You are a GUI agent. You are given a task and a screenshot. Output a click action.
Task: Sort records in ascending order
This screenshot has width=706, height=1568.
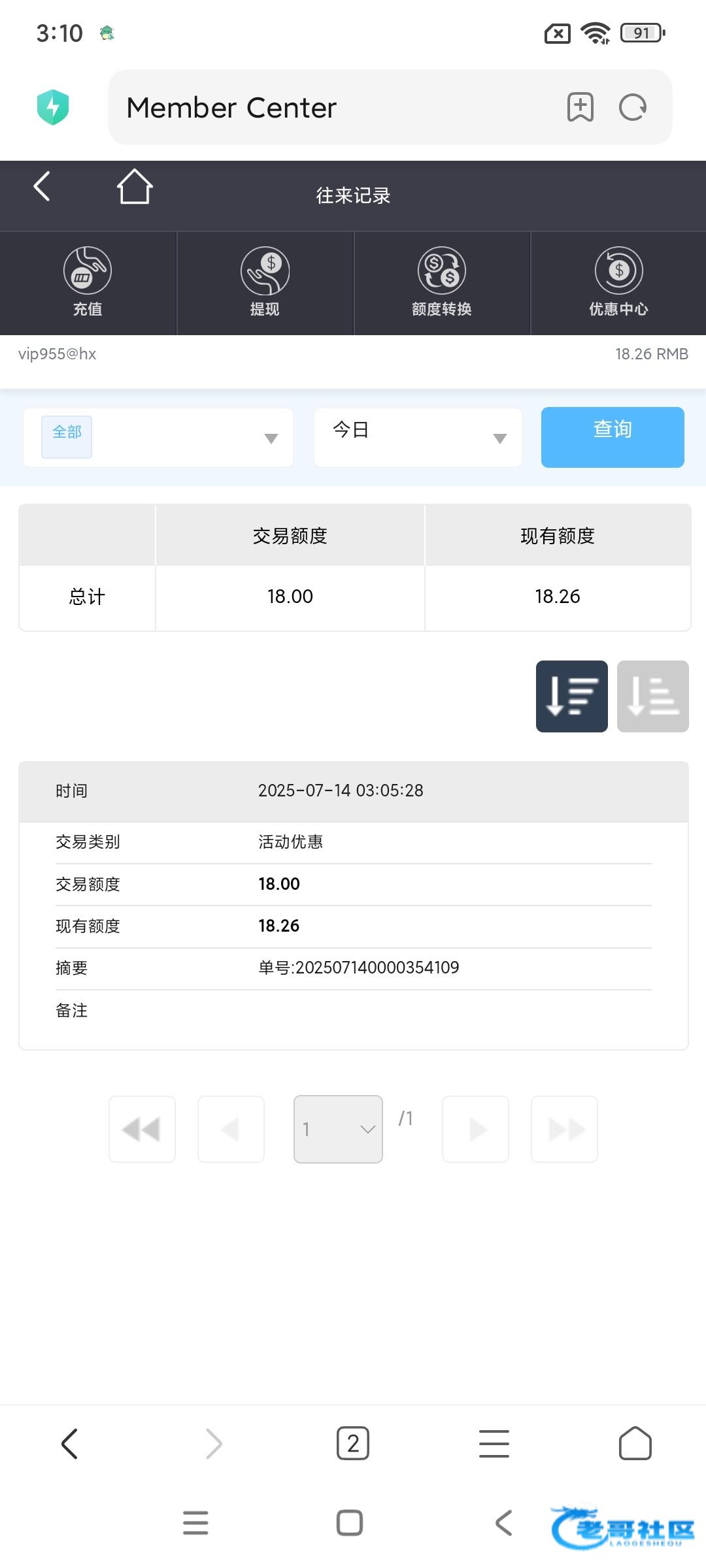point(653,696)
